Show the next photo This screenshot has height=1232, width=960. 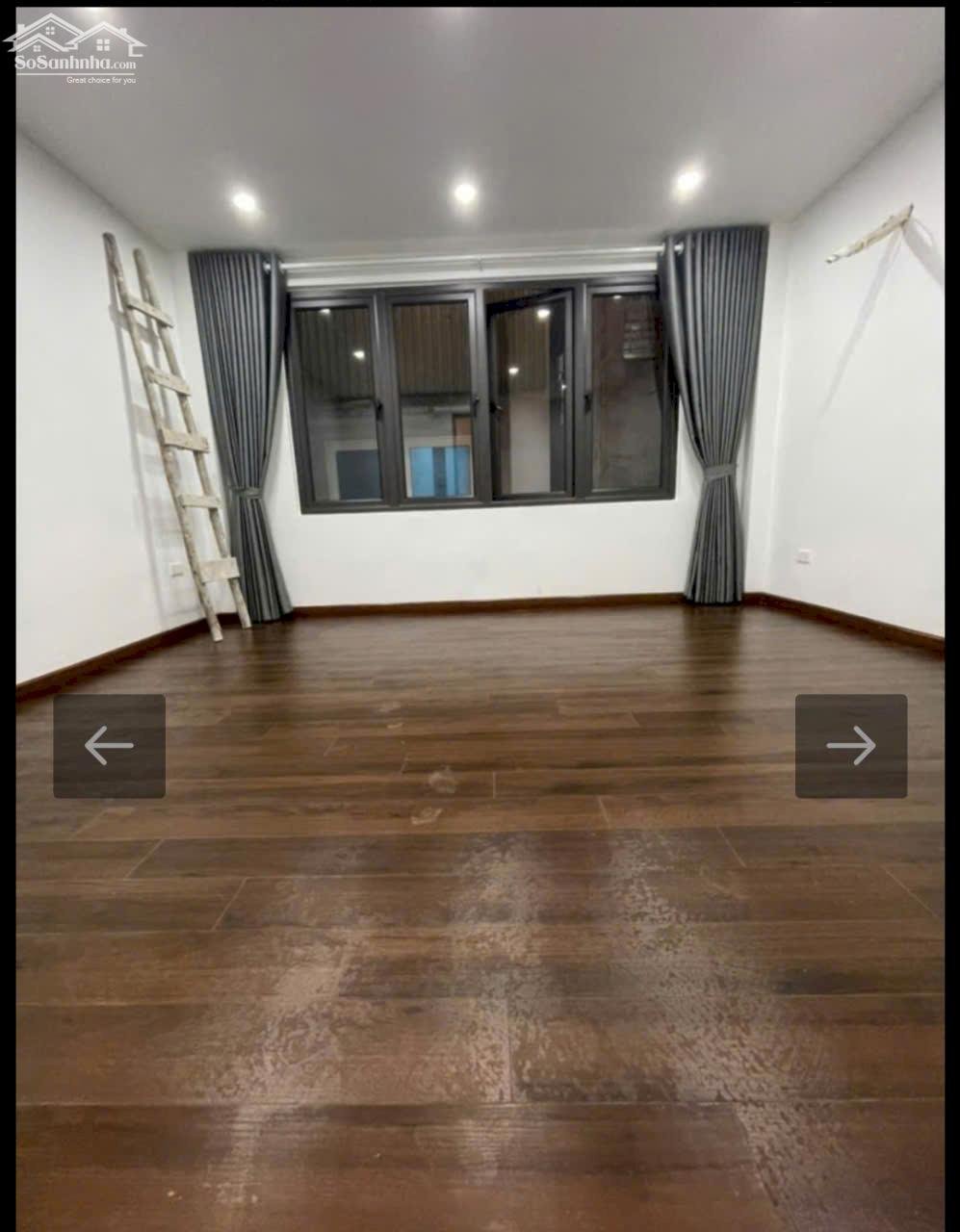[x=850, y=746]
